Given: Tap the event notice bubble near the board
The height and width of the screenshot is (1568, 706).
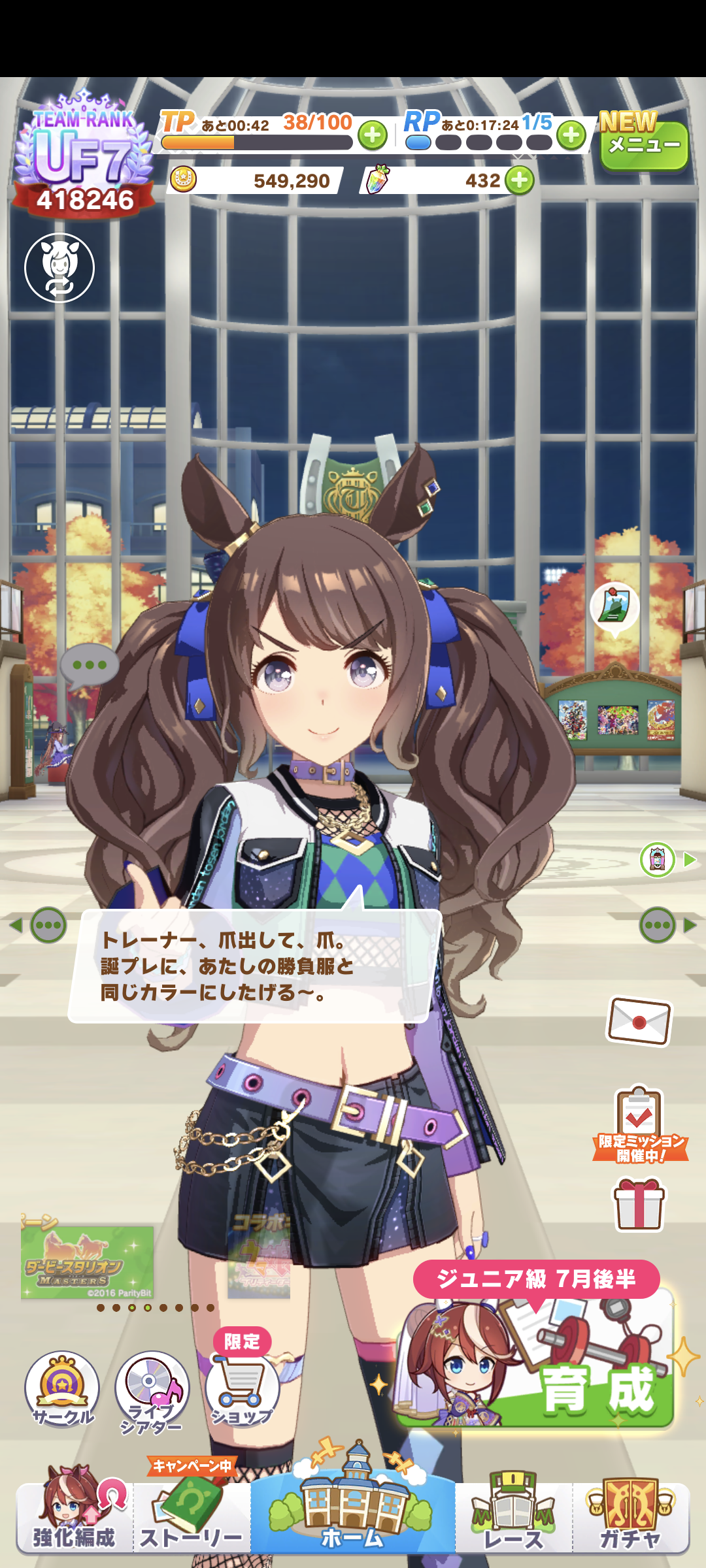Looking at the screenshot, I should [614, 608].
